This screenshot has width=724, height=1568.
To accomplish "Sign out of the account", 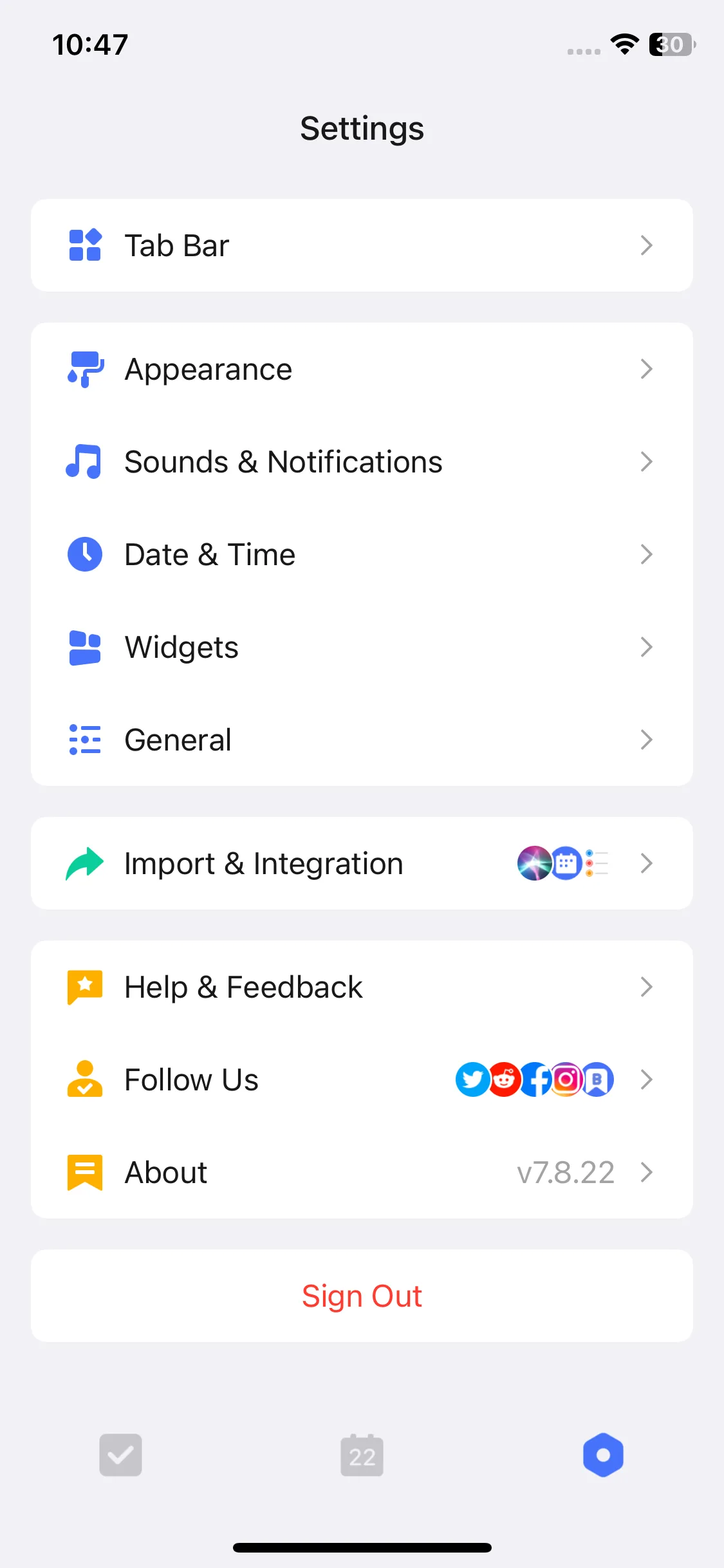I will [362, 1296].
